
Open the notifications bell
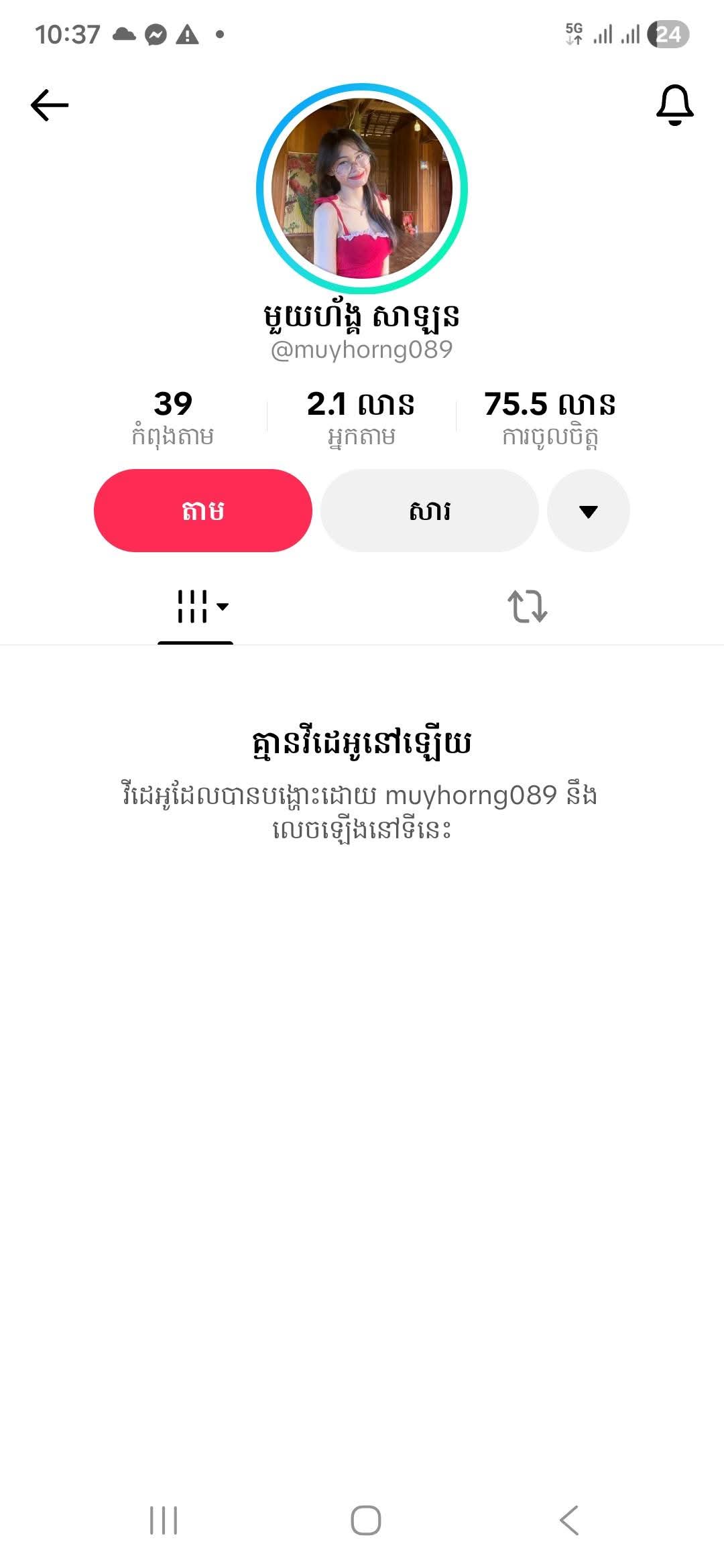pyautogui.click(x=674, y=105)
